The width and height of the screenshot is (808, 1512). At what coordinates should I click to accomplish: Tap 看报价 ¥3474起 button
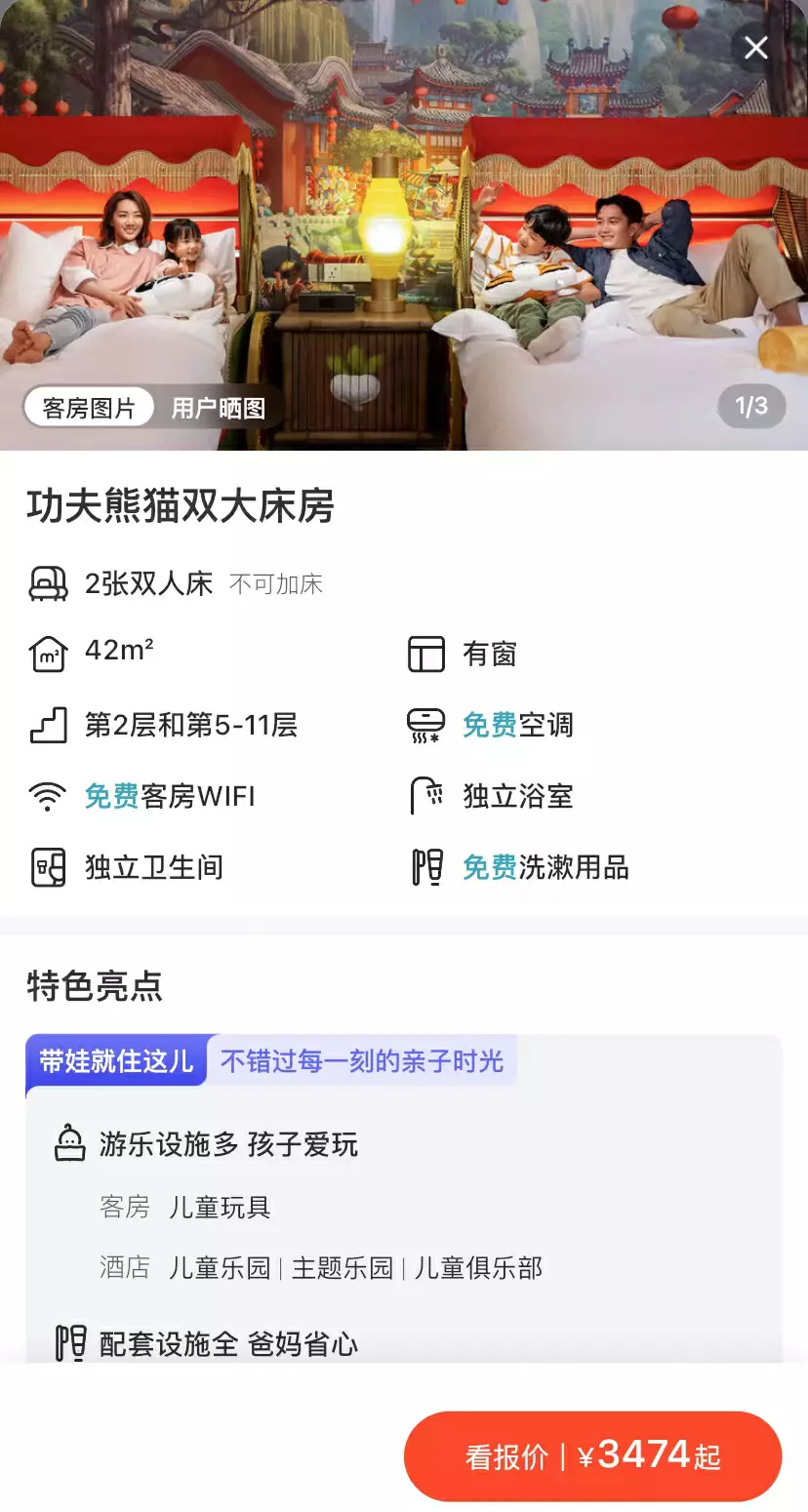coord(592,1456)
